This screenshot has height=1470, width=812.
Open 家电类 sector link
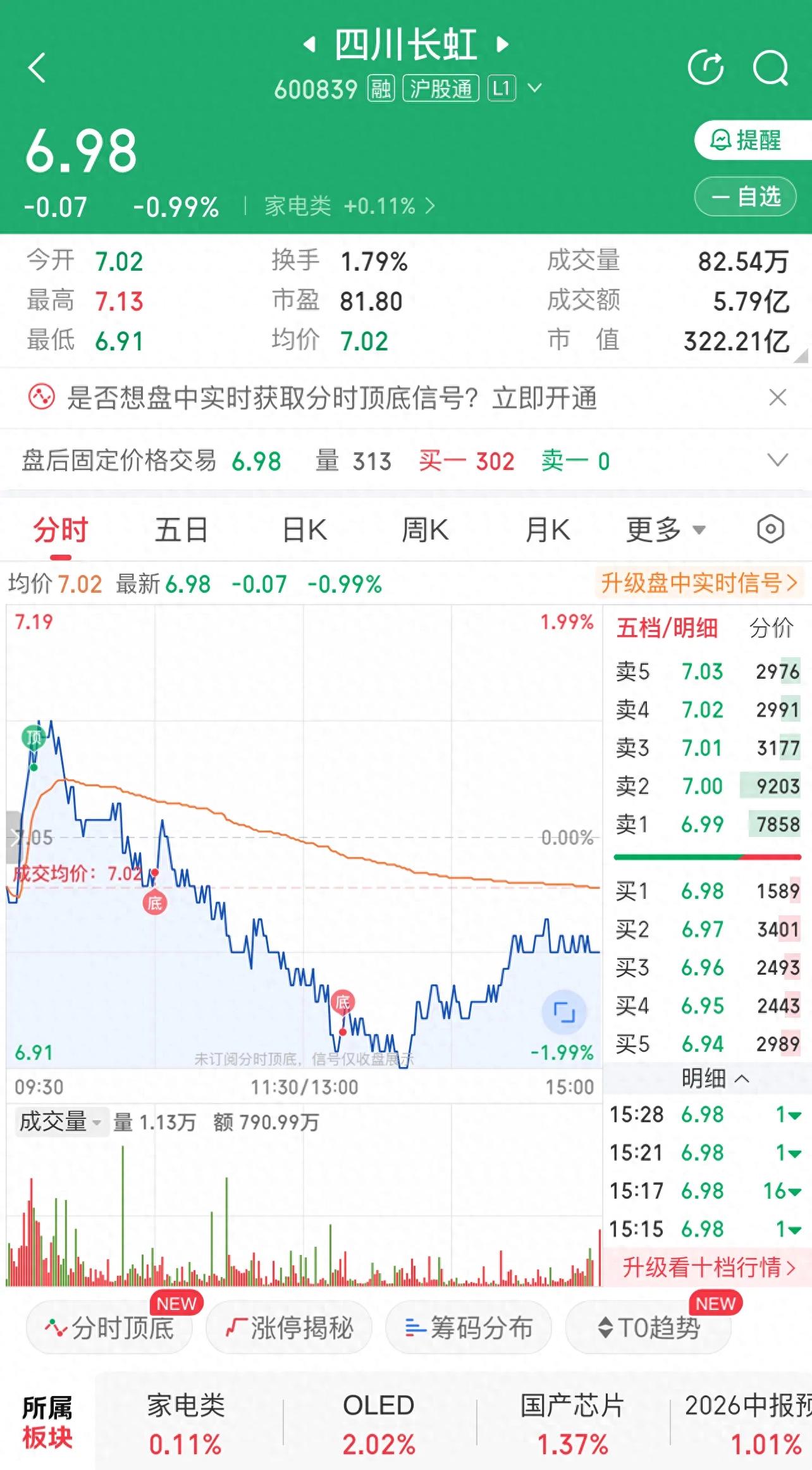(x=350, y=206)
